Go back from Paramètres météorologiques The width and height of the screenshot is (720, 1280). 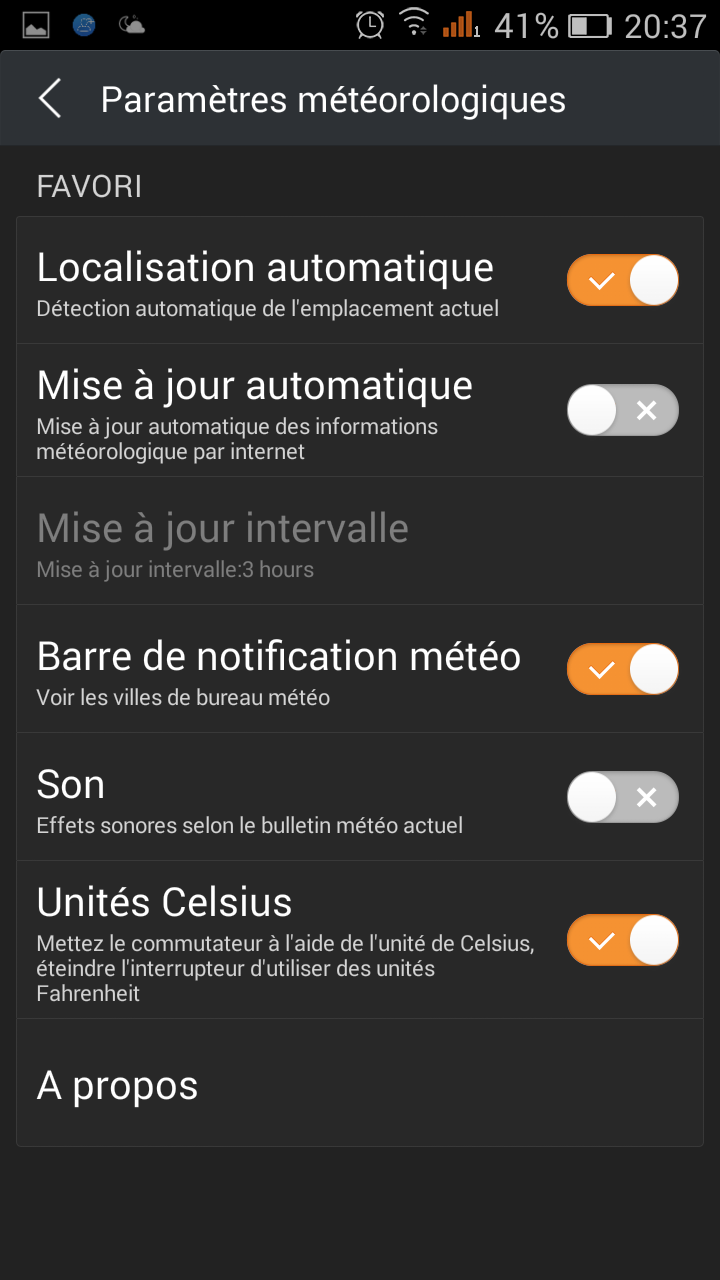50,99
